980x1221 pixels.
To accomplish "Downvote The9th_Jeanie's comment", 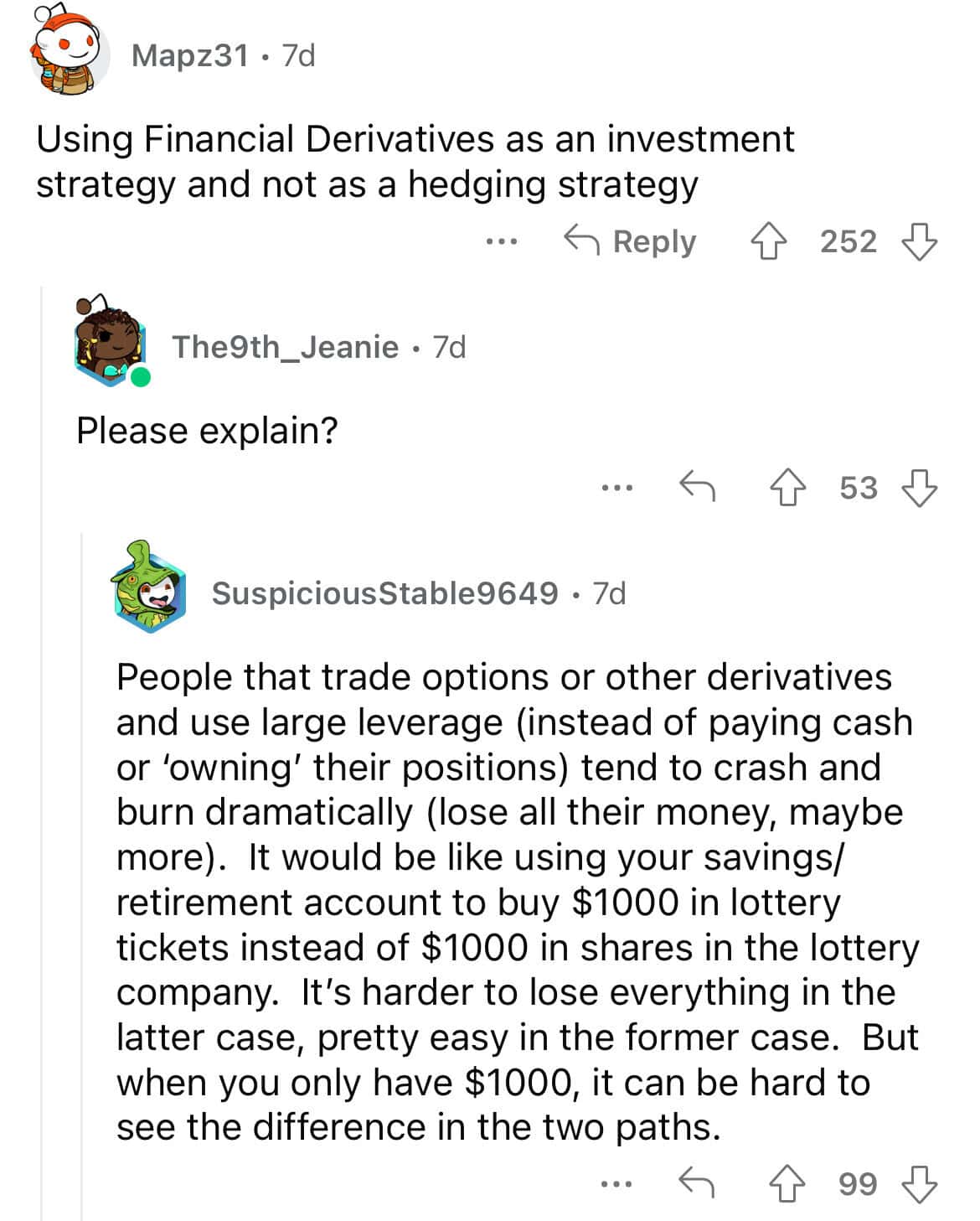I will [919, 488].
